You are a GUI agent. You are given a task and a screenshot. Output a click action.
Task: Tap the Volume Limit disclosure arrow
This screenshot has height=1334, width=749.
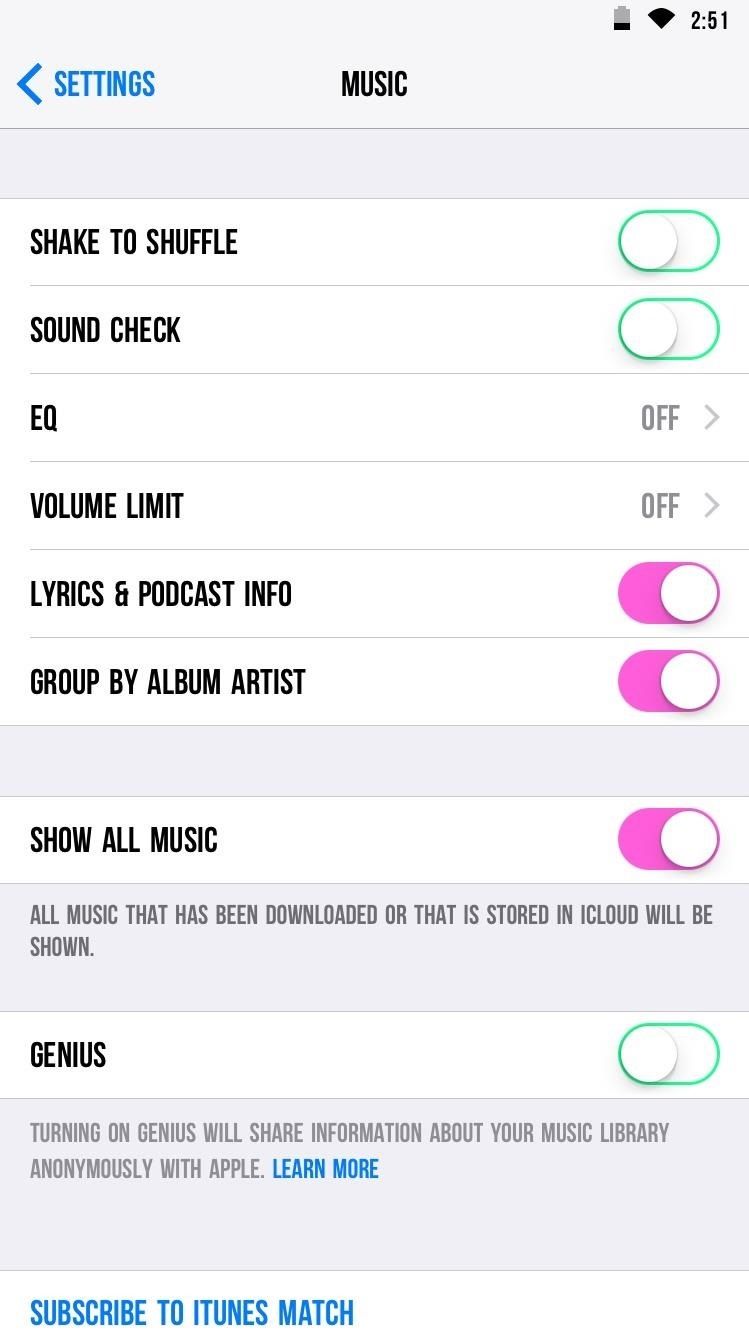point(711,506)
